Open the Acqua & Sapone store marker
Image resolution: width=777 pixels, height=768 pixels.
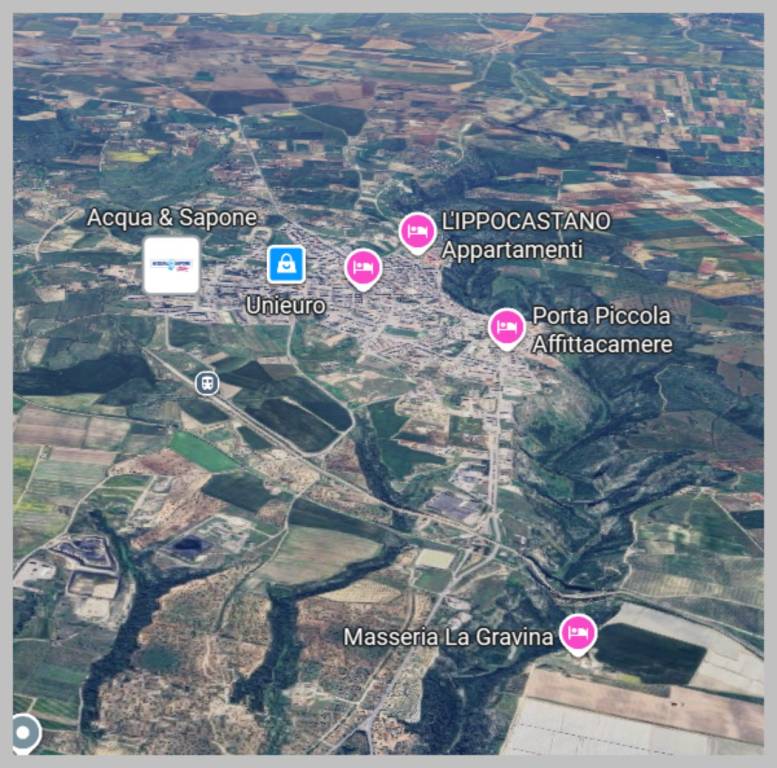coord(171,265)
